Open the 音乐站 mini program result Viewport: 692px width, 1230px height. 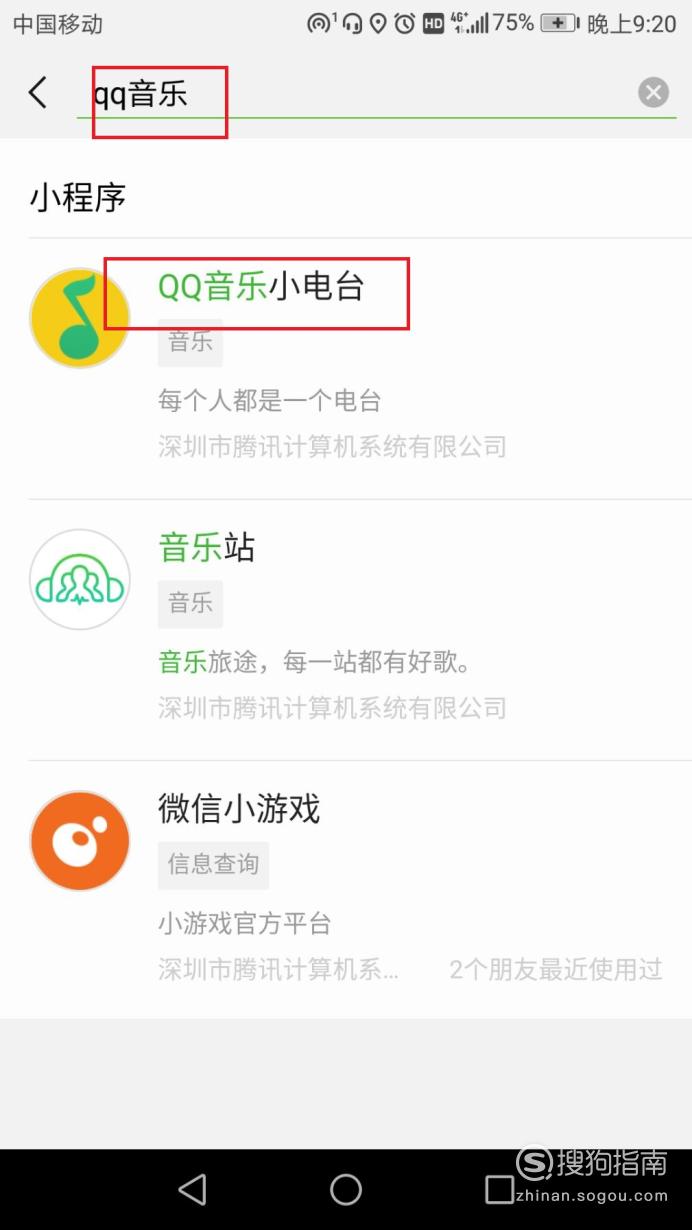(x=346, y=630)
